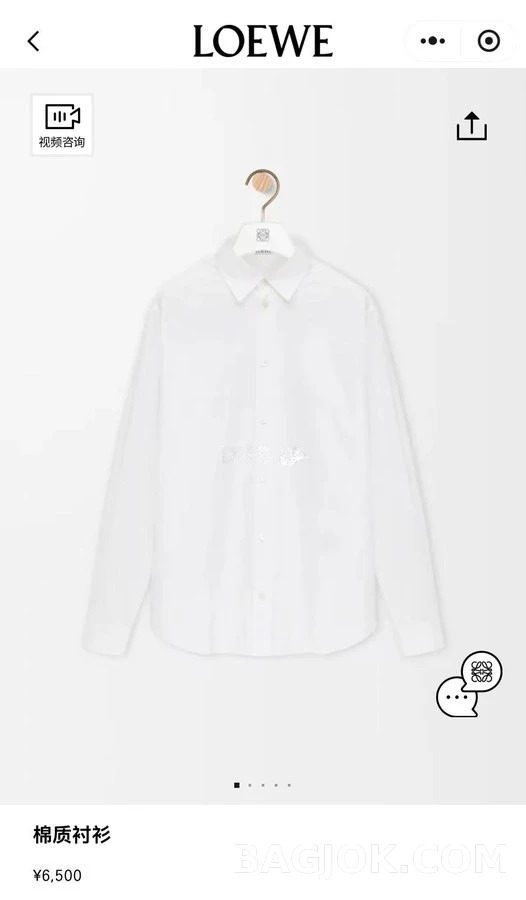526x900 pixels.
Task: Go back using the top-left arrow
Action: coord(33,41)
